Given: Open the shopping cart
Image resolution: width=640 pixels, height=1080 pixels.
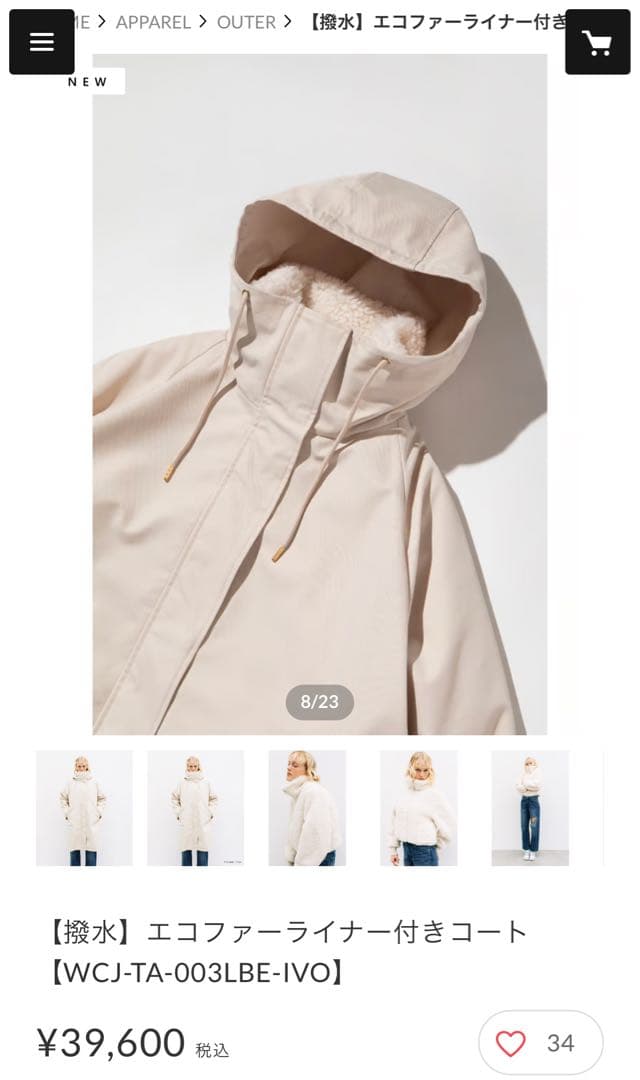Looking at the screenshot, I should click(x=597, y=42).
